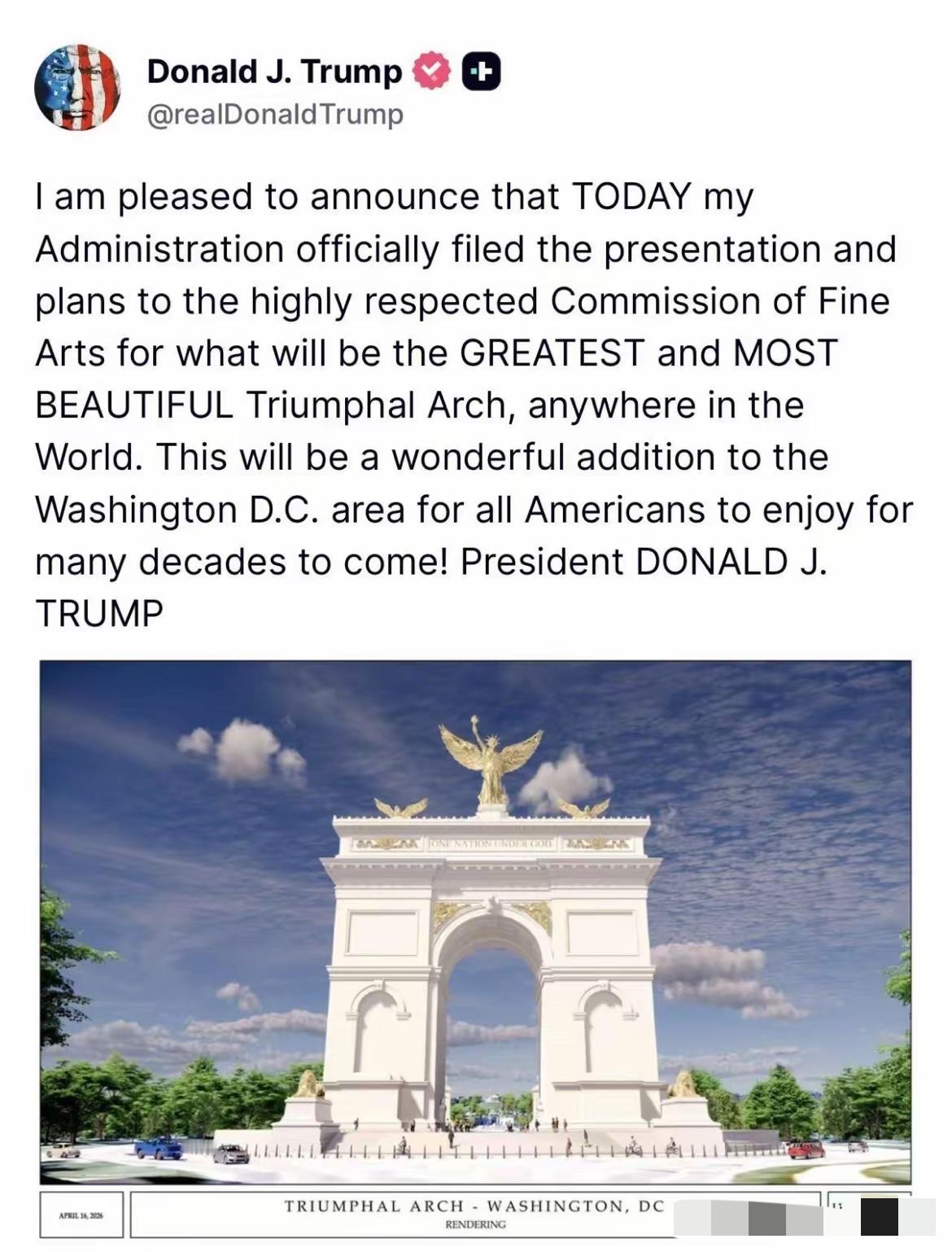Open the @realDonaldTrump handle
952x1252 pixels.
pyautogui.click(x=275, y=114)
